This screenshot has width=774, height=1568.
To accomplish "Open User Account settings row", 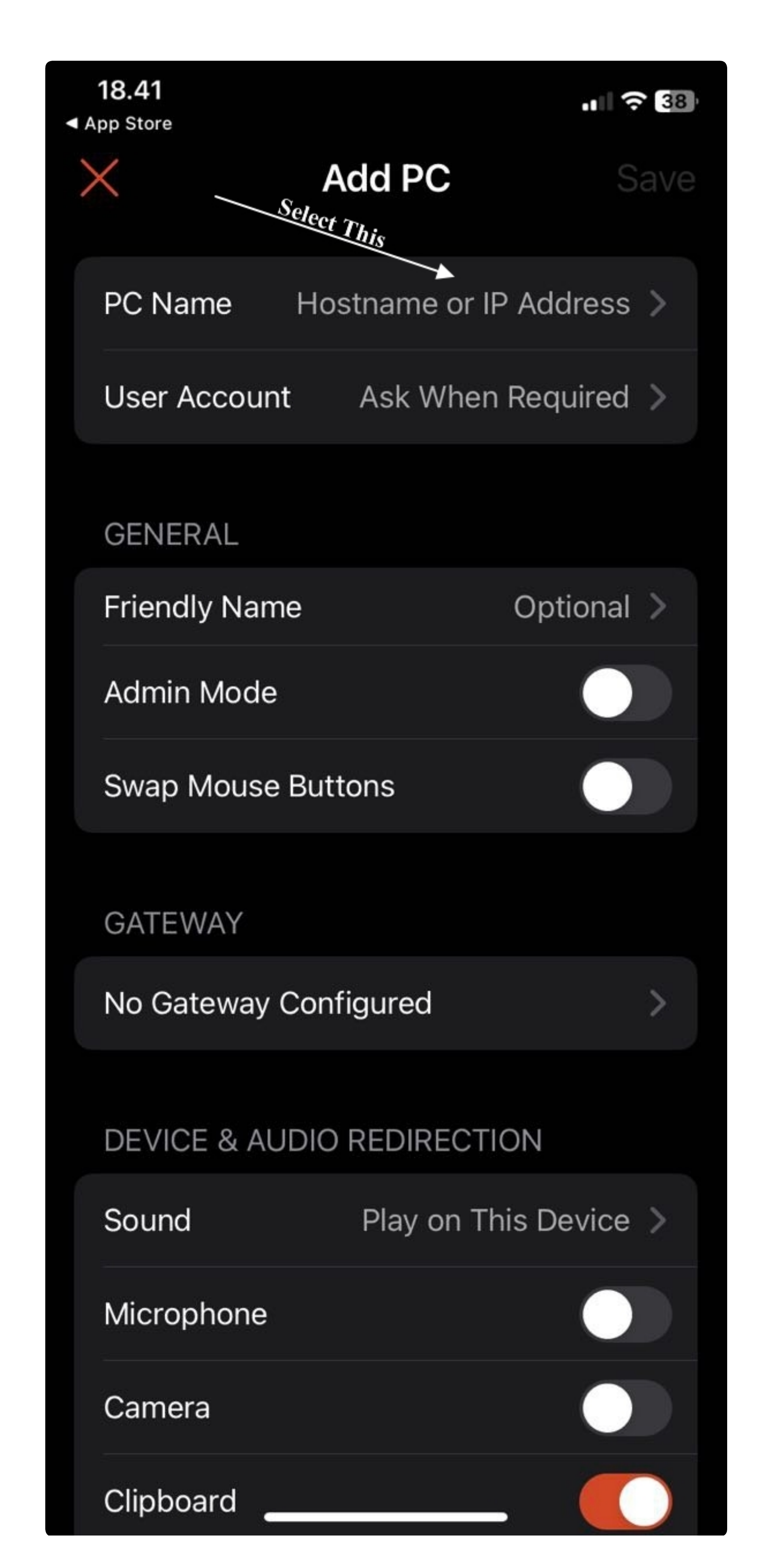I will point(385,397).
